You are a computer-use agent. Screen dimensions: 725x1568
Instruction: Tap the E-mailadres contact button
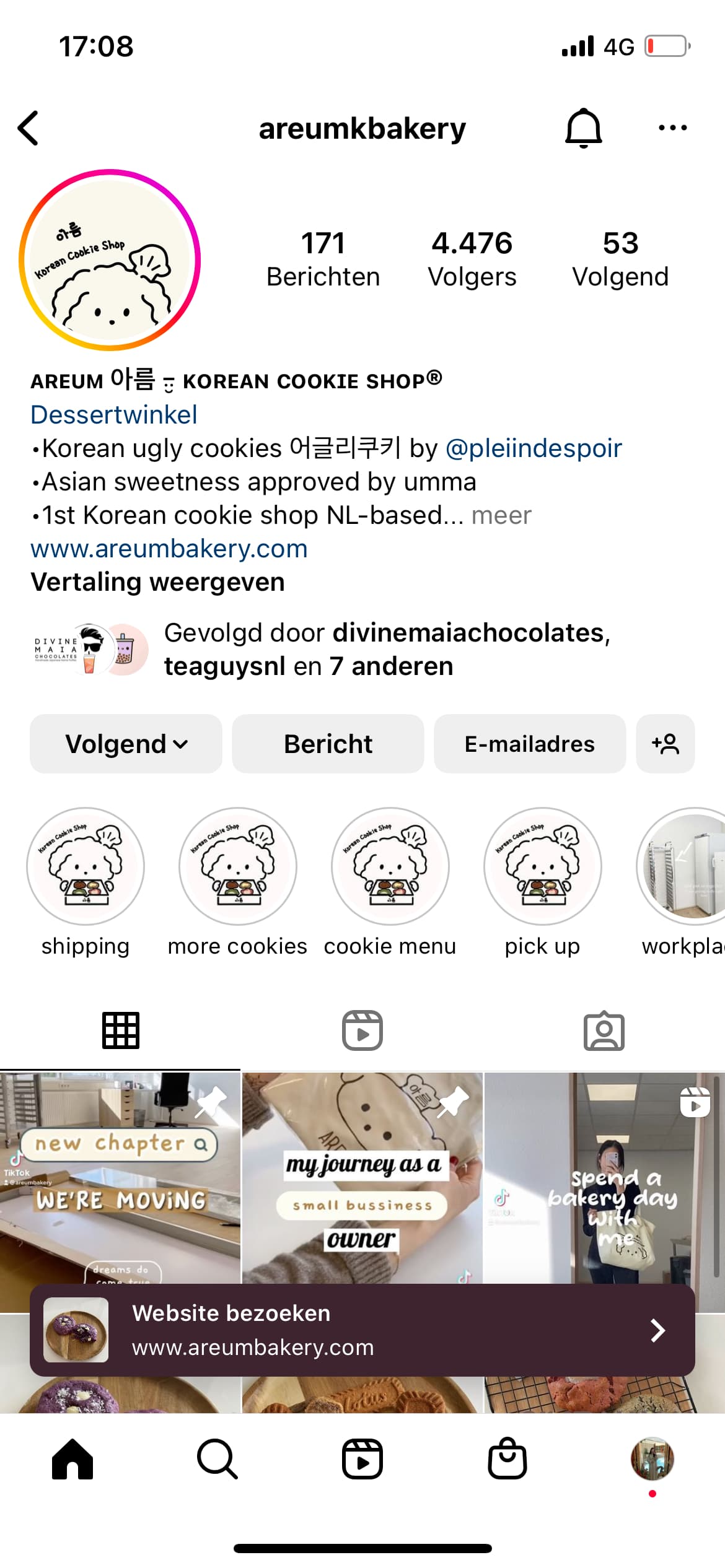pos(530,744)
